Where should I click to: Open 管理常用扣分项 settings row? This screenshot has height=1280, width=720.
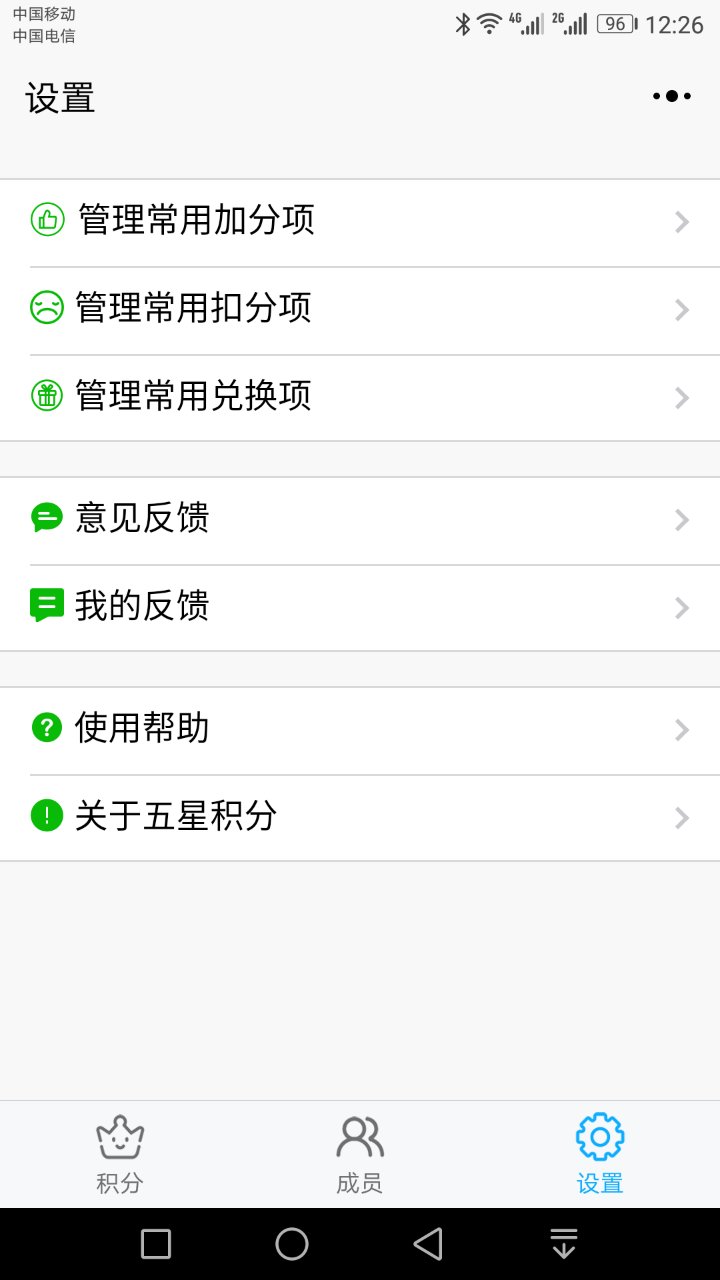tap(360, 311)
